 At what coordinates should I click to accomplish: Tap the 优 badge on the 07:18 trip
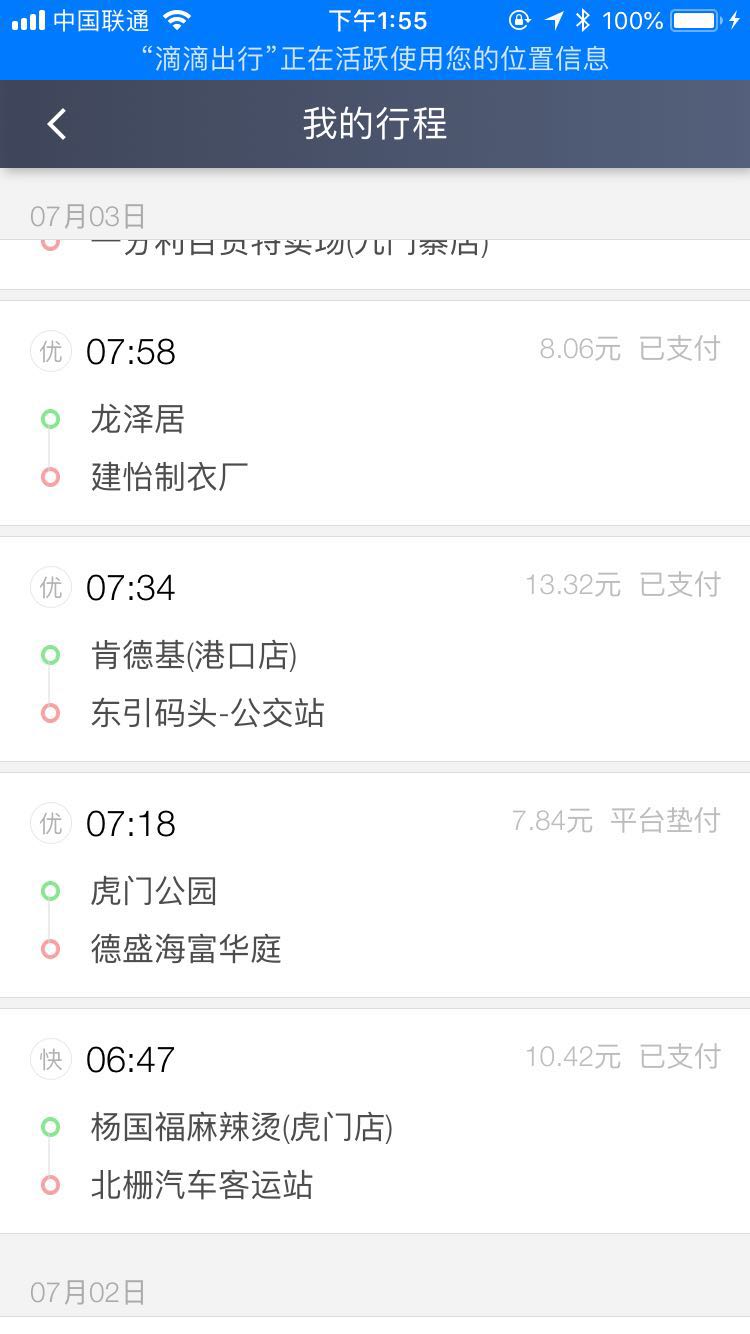[x=51, y=823]
